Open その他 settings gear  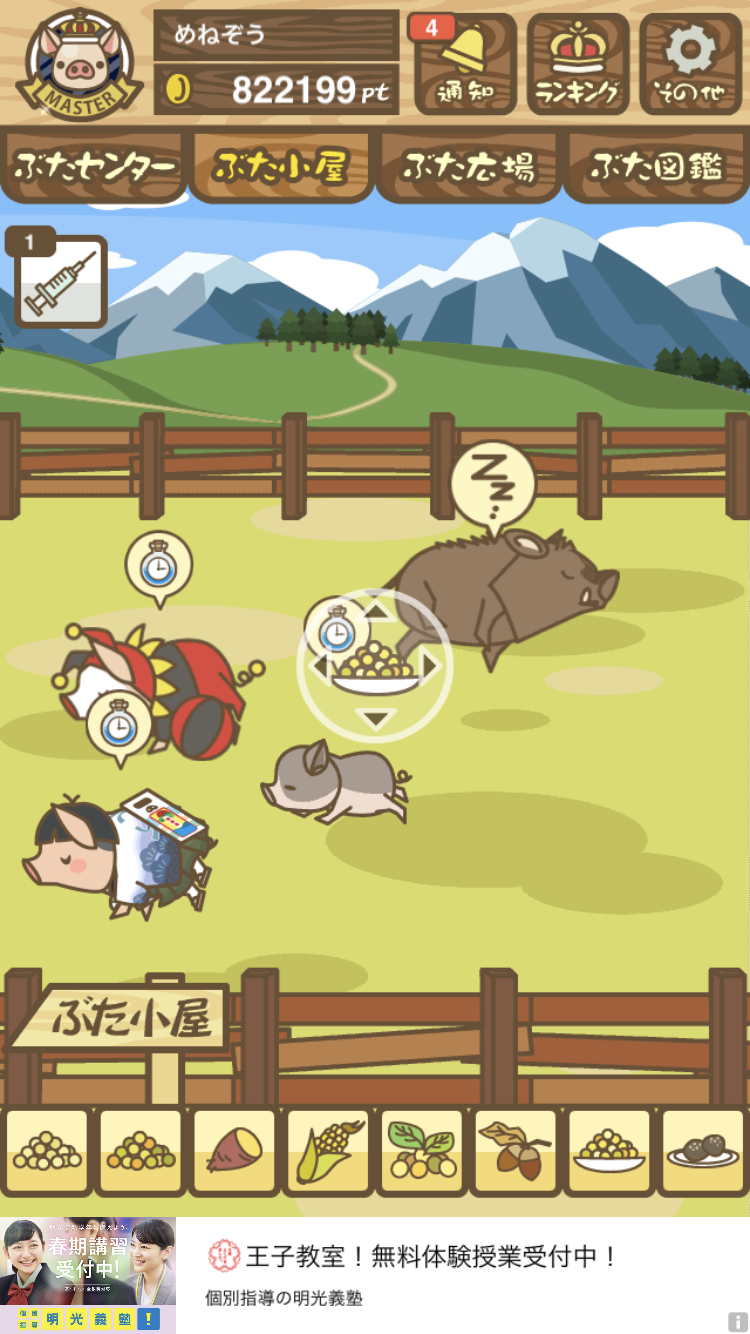click(691, 62)
